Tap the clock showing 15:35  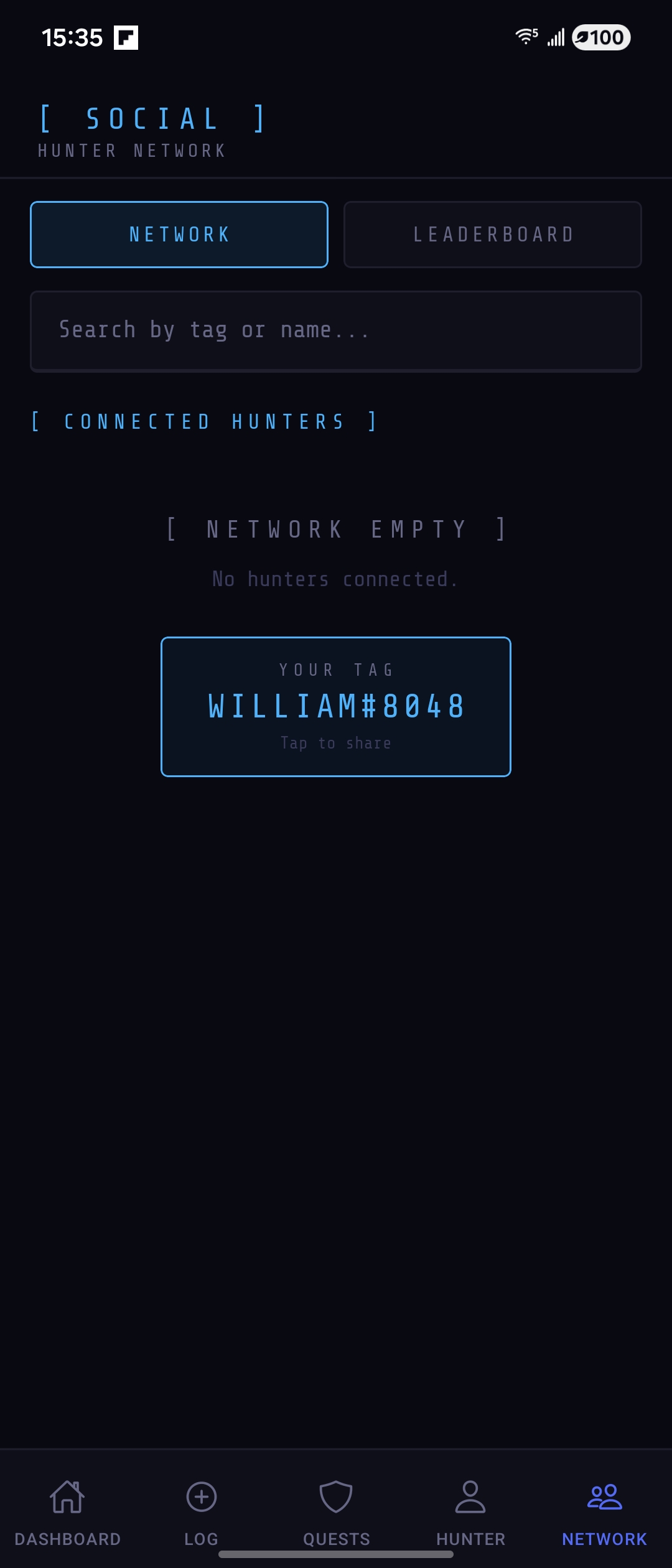pyautogui.click(x=73, y=37)
